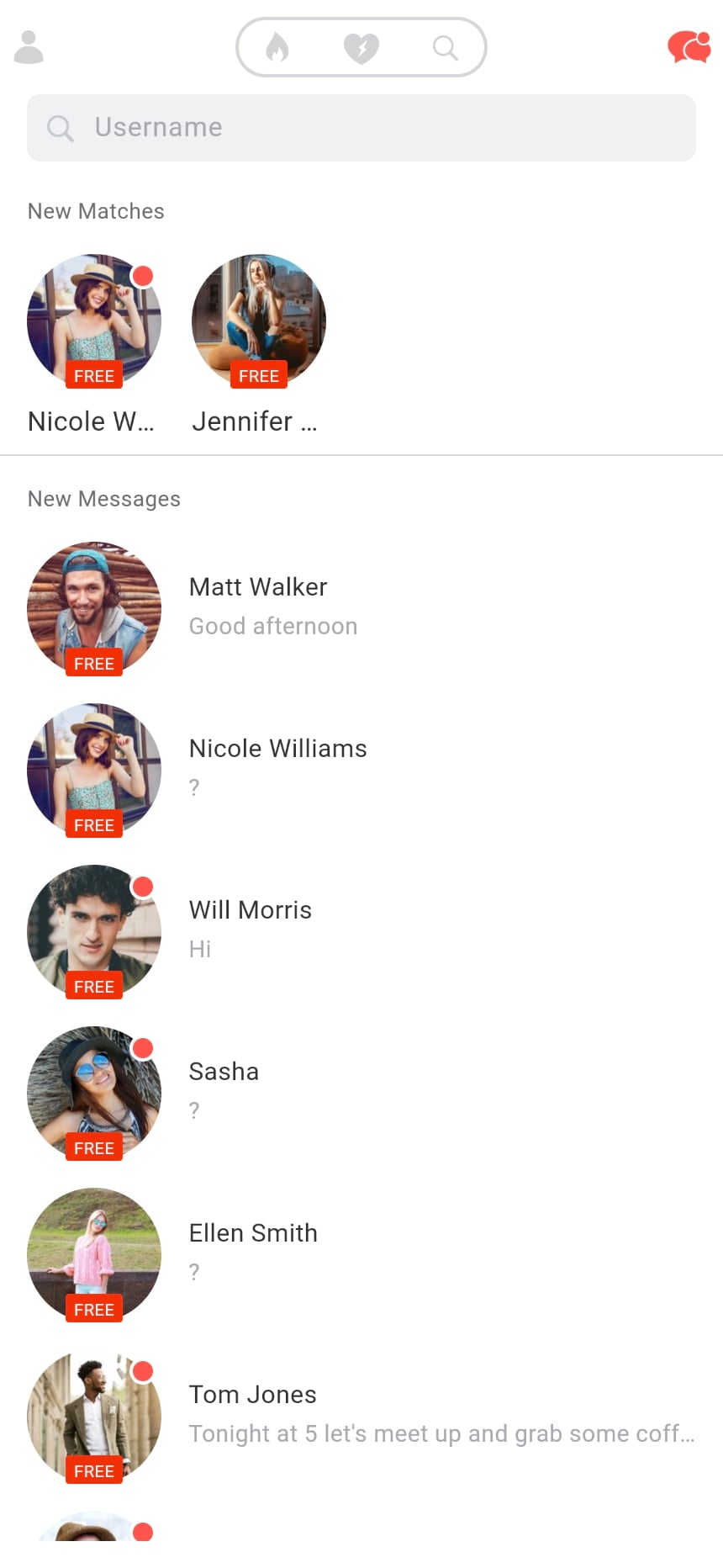Open the chat with Ellen Smith
This screenshot has width=723, height=1568.
361,1253
